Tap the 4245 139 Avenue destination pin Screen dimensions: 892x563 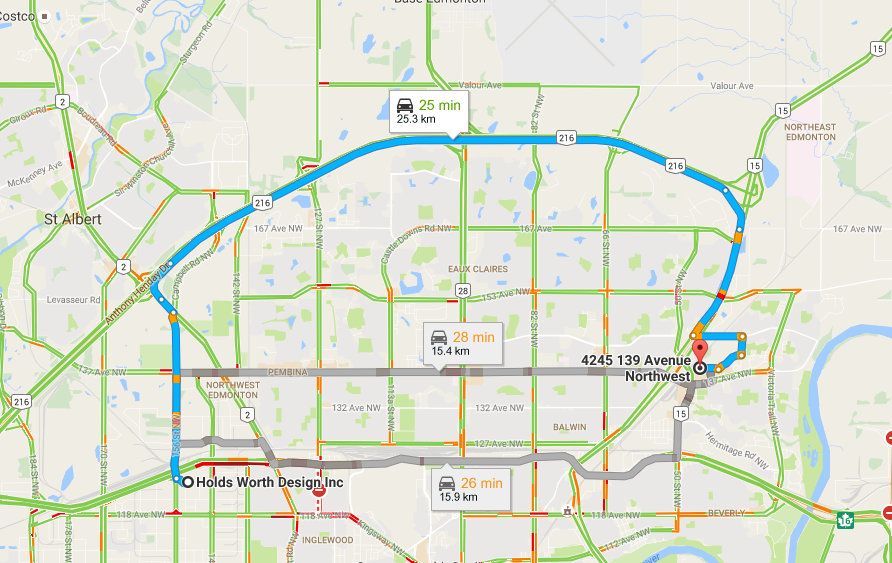coord(699,351)
